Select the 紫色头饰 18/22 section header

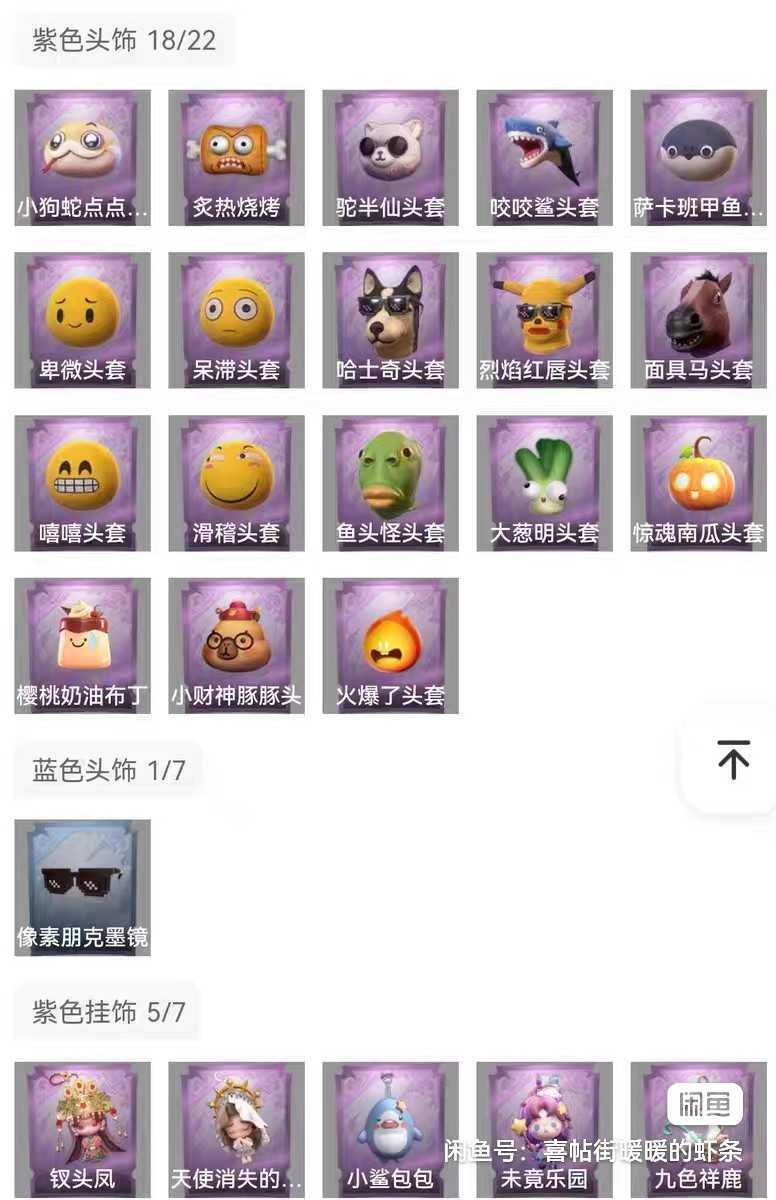coord(122,38)
